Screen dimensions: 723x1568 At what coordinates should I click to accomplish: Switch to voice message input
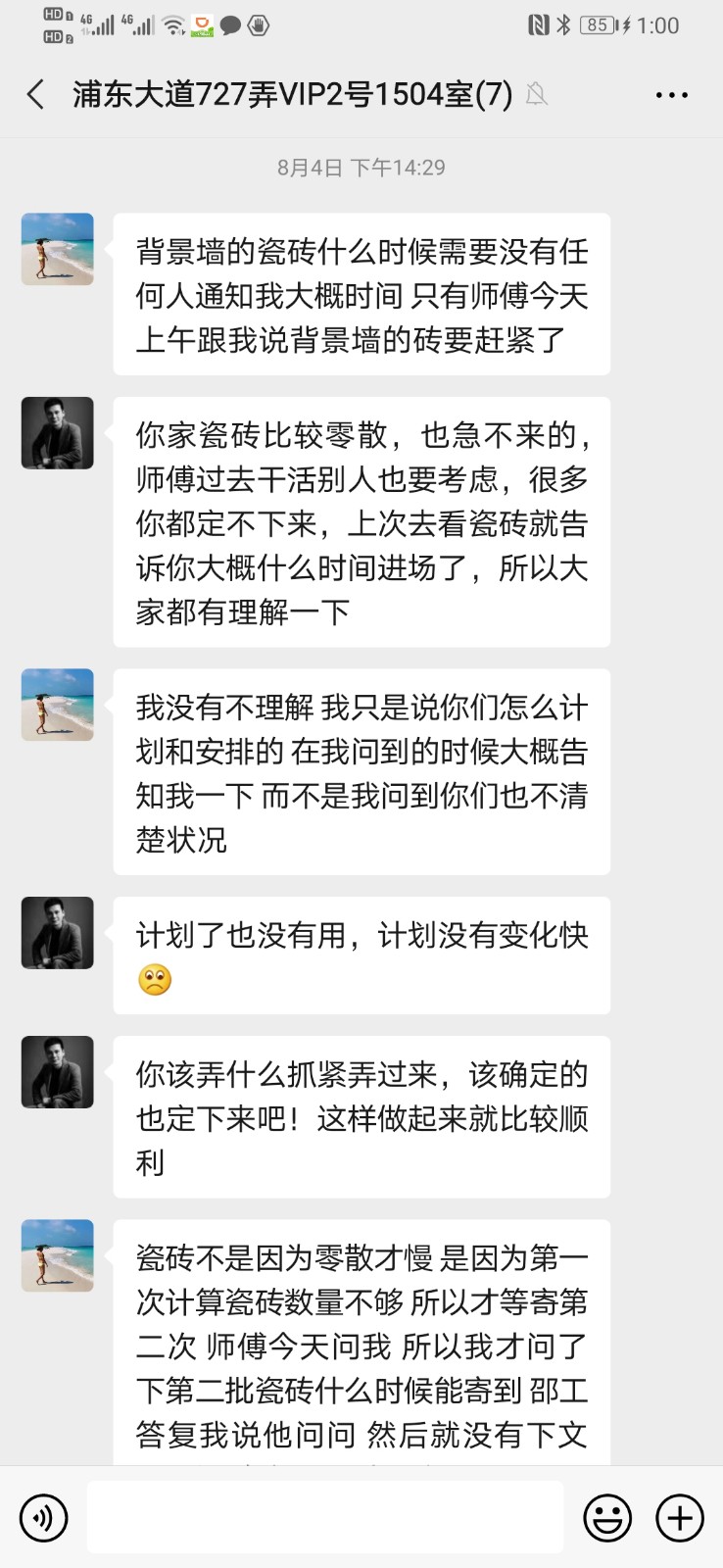coord(44,1518)
